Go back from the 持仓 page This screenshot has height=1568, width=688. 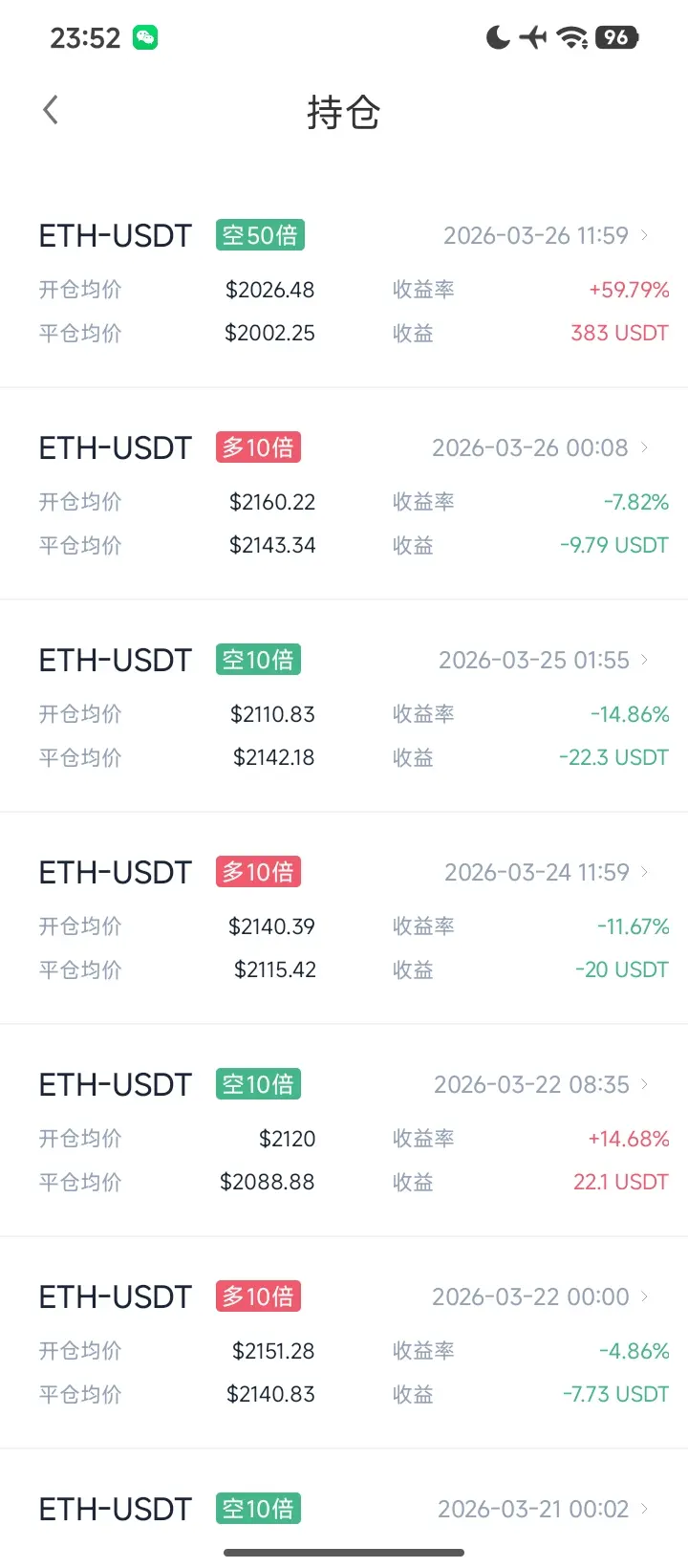51,111
